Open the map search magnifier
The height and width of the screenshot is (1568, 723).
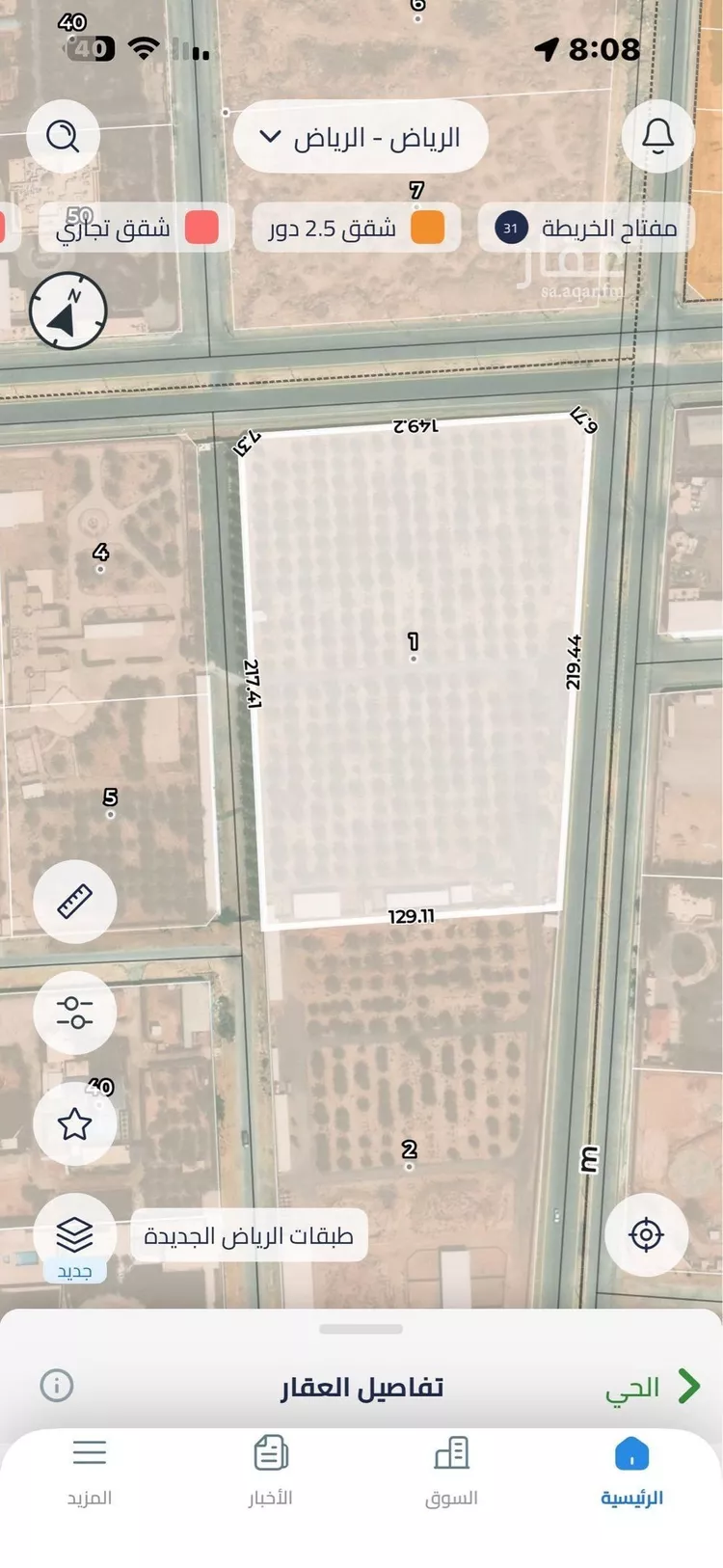(64, 137)
